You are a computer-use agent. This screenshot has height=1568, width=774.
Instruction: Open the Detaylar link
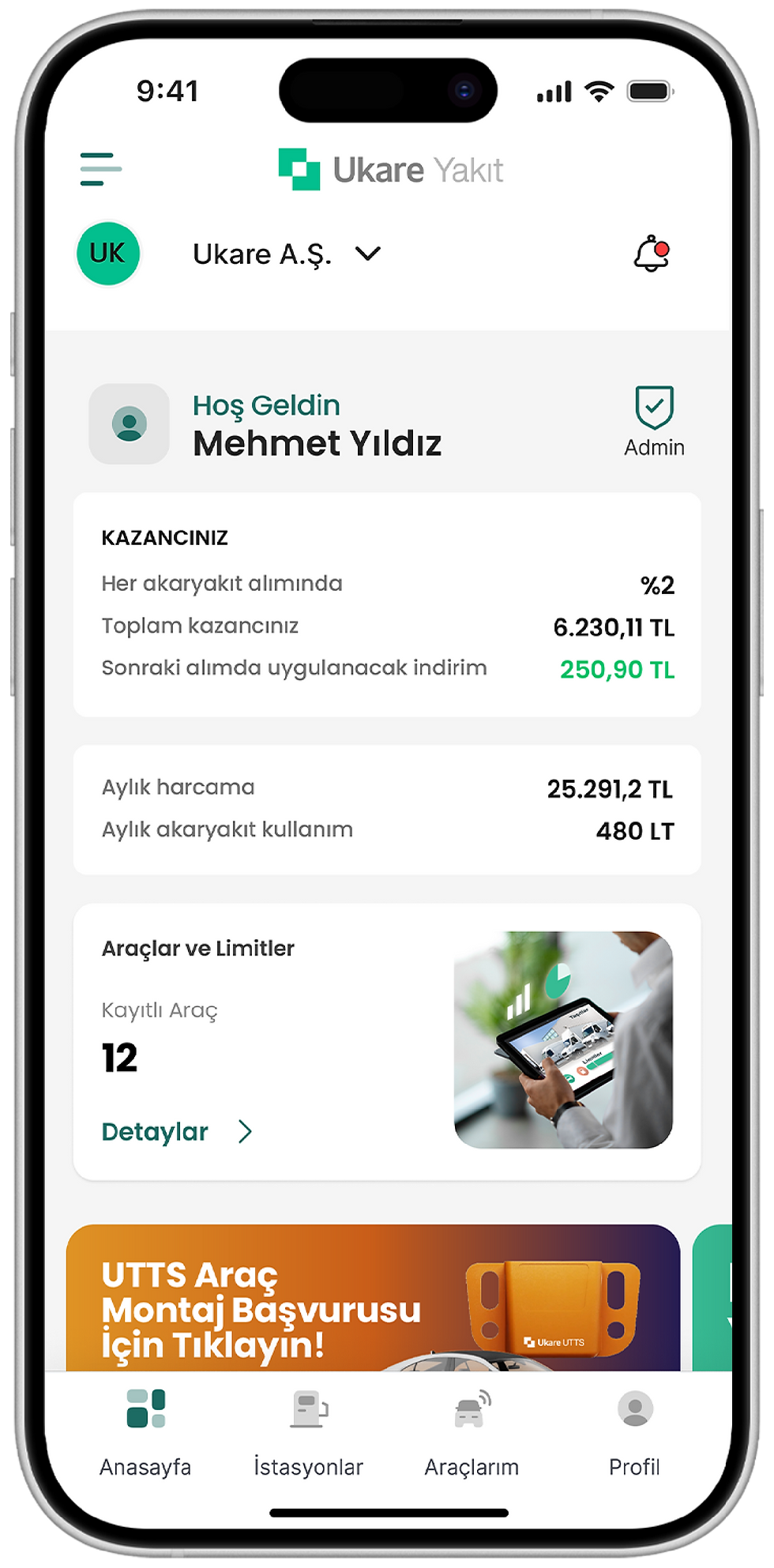pos(155,1131)
